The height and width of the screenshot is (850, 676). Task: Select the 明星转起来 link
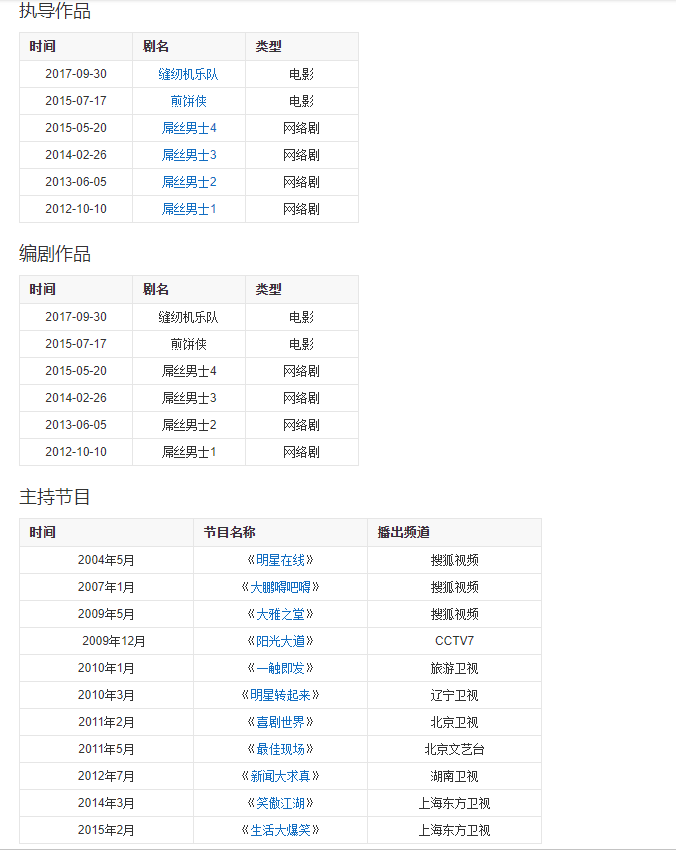(280, 695)
